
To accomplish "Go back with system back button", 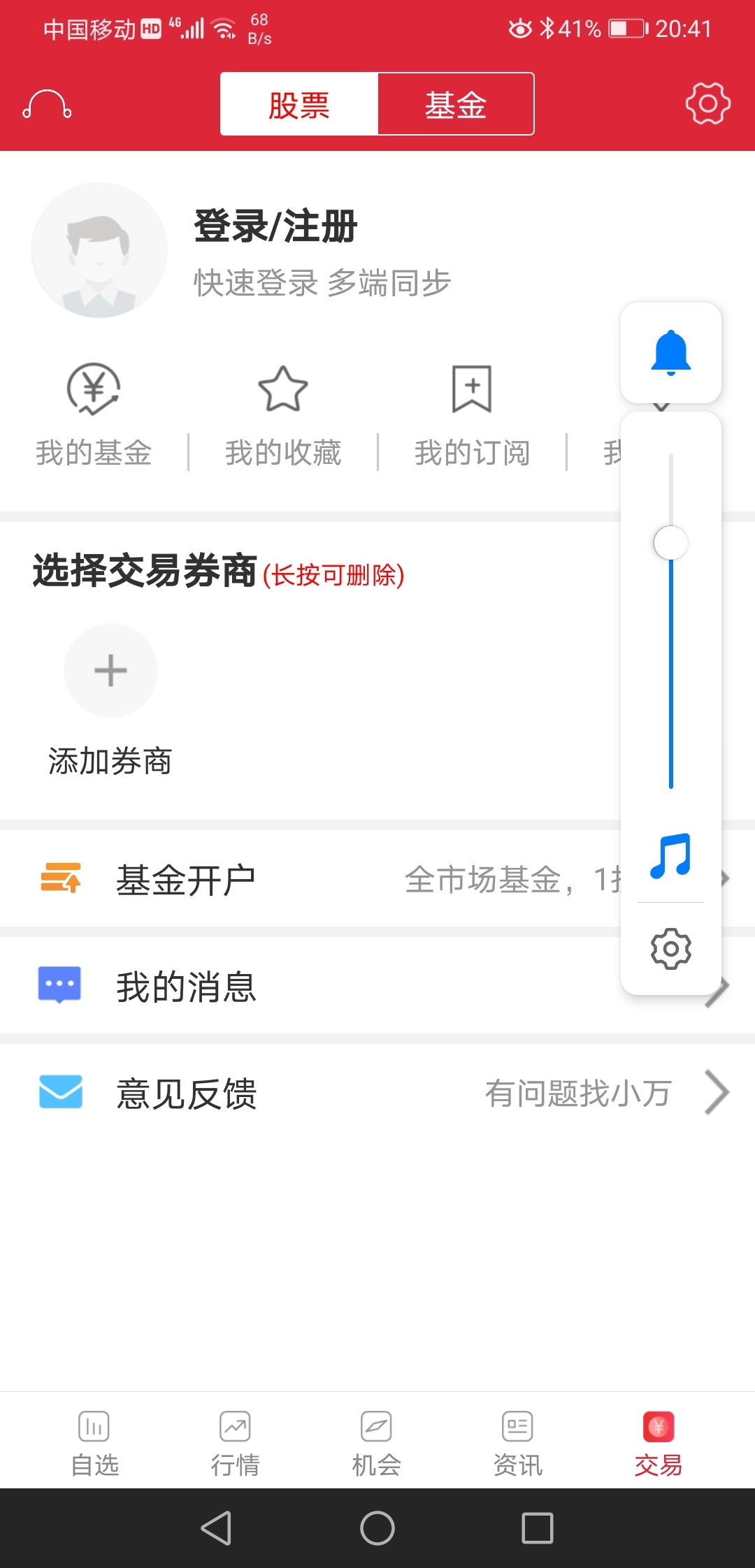I will click(x=217, y=1528).
